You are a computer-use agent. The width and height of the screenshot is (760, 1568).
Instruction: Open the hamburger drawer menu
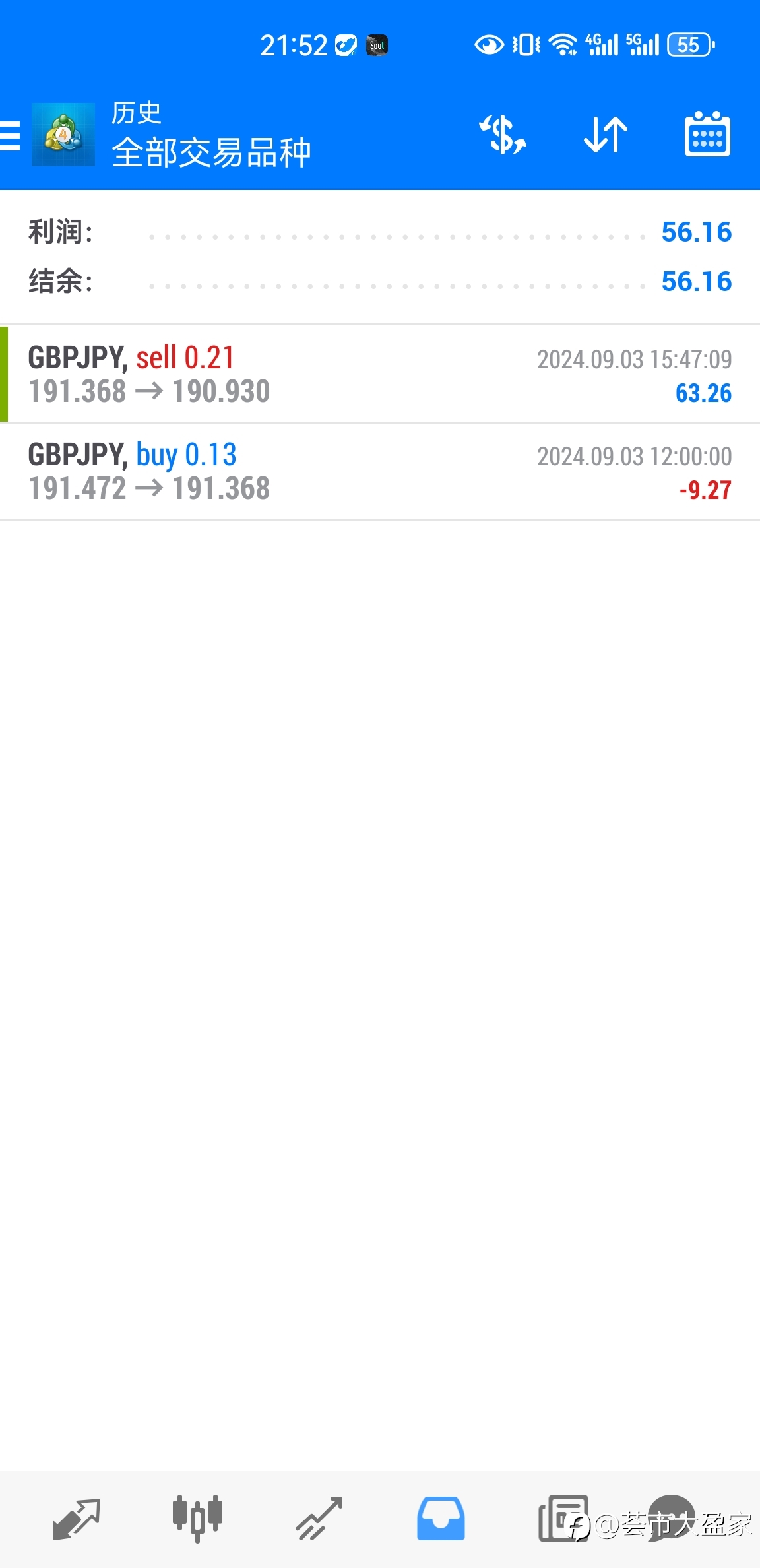(x=10, y=136)
